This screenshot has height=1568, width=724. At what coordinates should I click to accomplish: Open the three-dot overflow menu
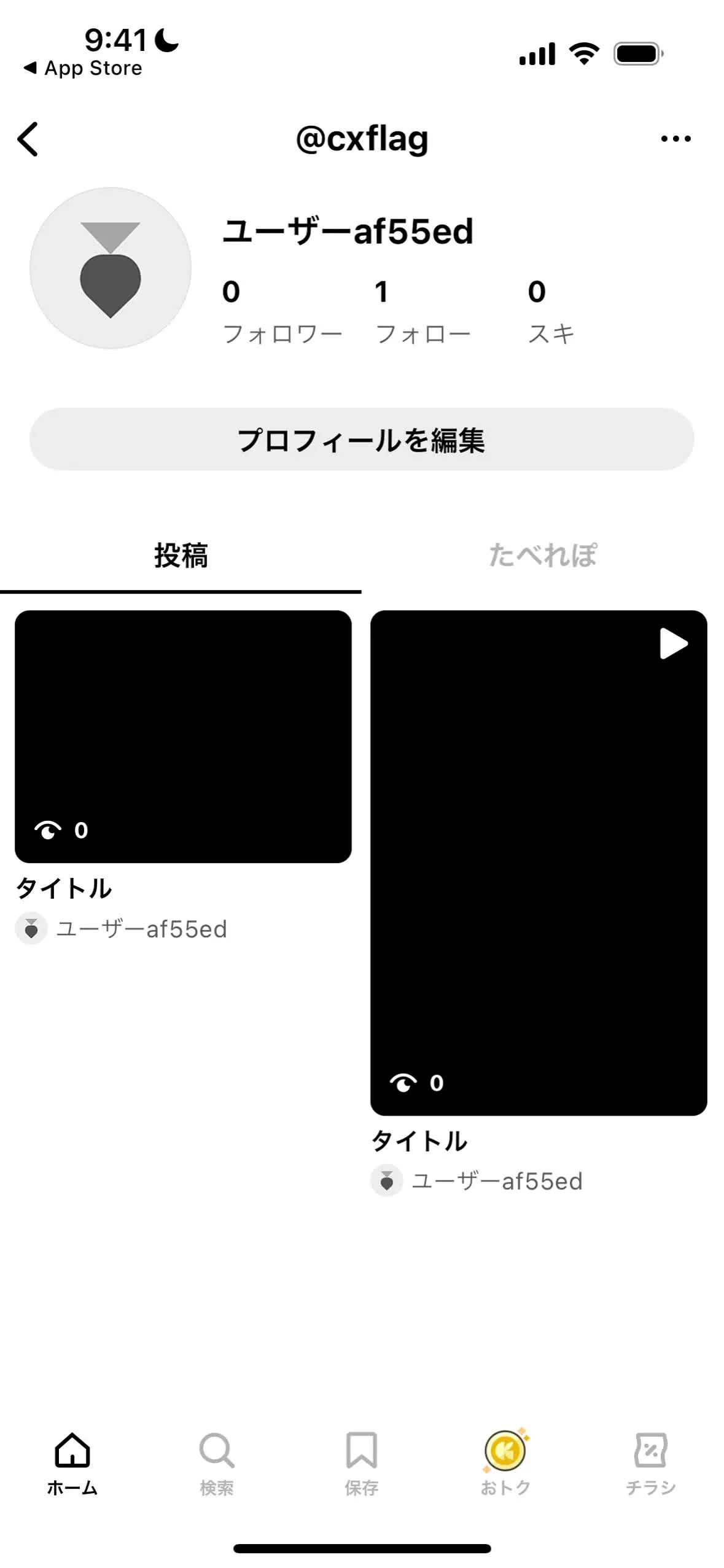675,139
